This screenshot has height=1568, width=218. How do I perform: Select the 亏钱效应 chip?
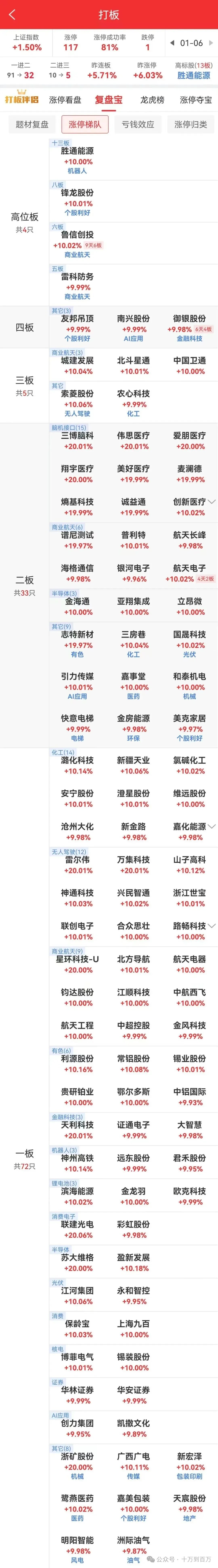(138, 124)
